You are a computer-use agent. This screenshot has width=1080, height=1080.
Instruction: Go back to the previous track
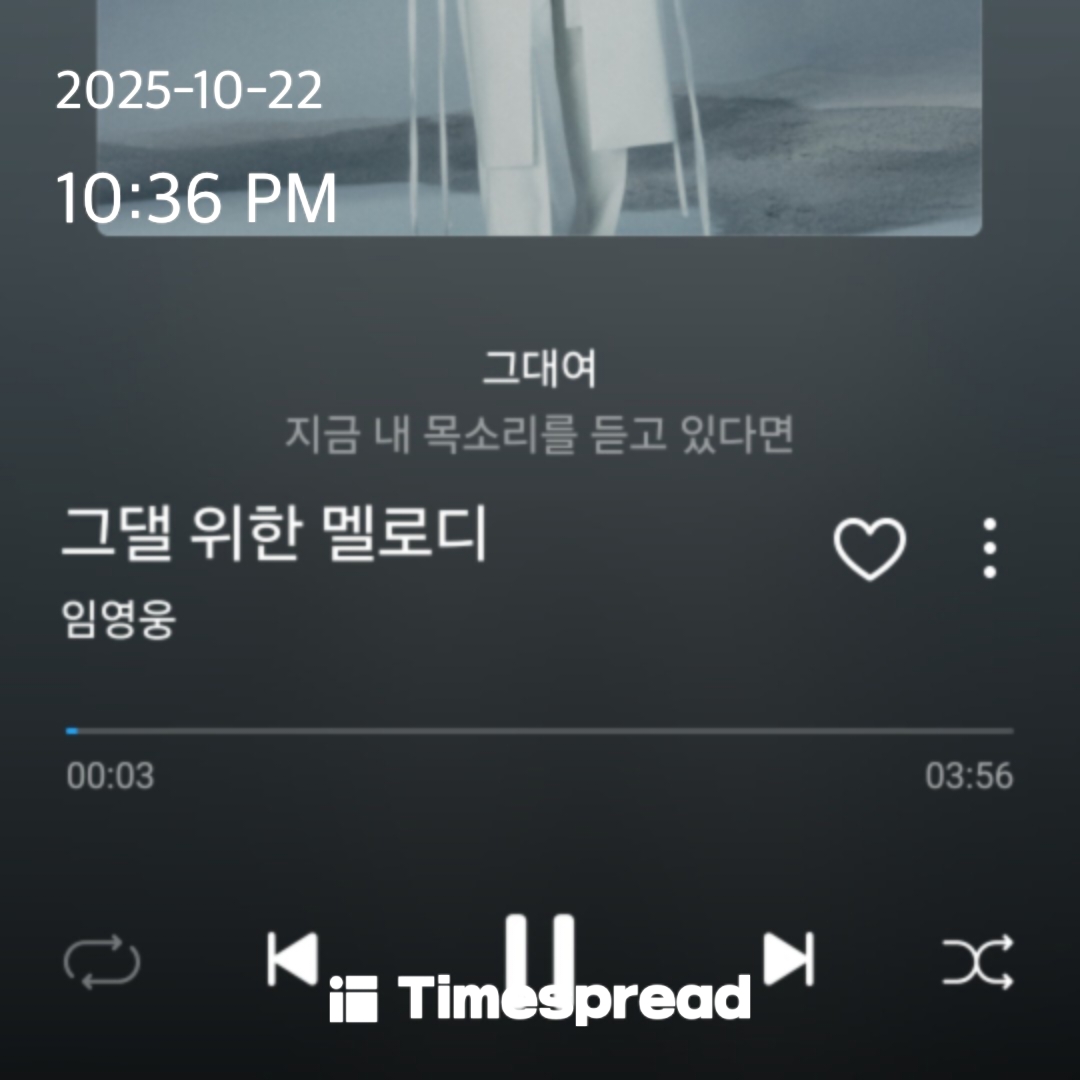[x=292, y=959]
